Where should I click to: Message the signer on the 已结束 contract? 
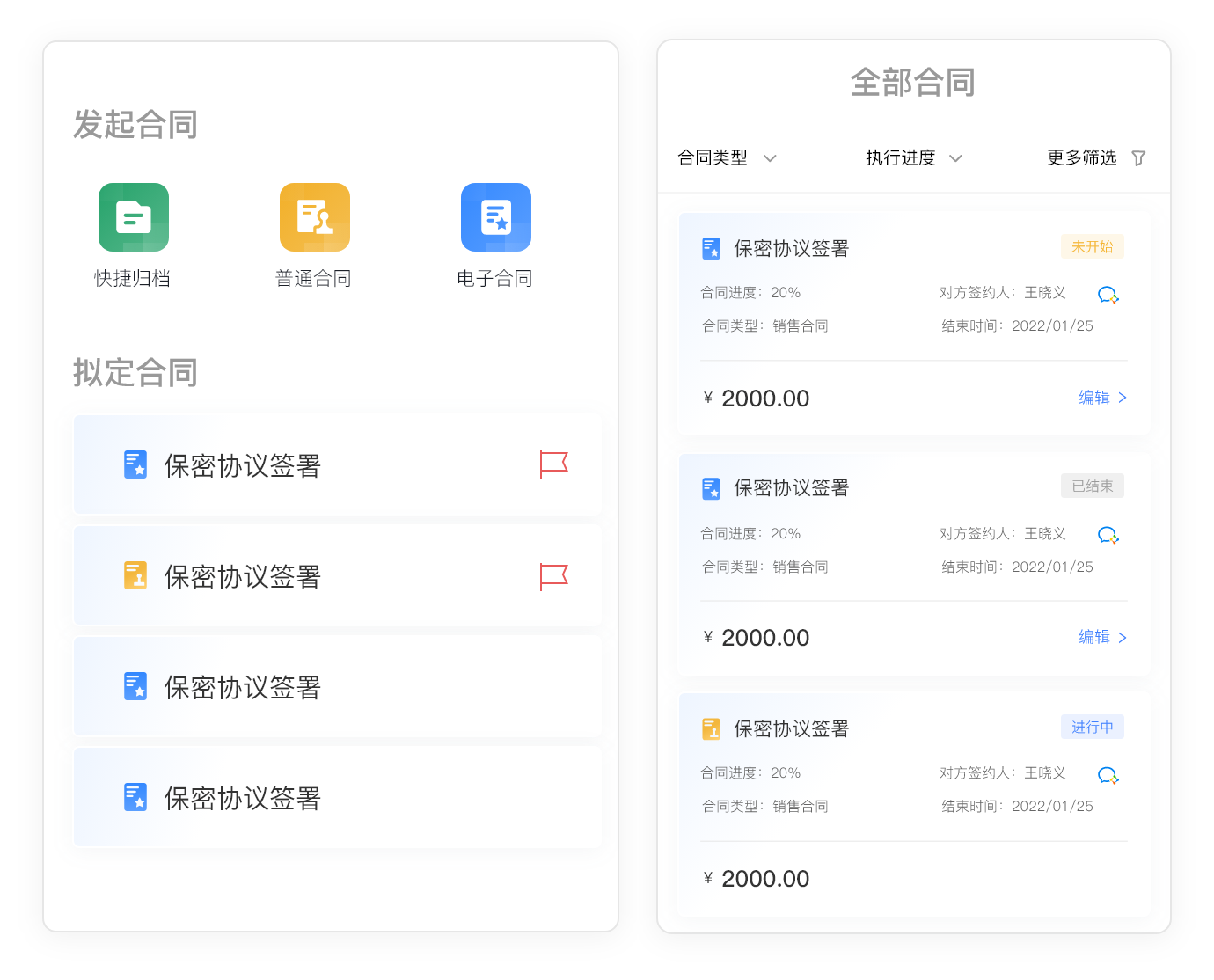pyautogui.click(x=1108, y=535)
